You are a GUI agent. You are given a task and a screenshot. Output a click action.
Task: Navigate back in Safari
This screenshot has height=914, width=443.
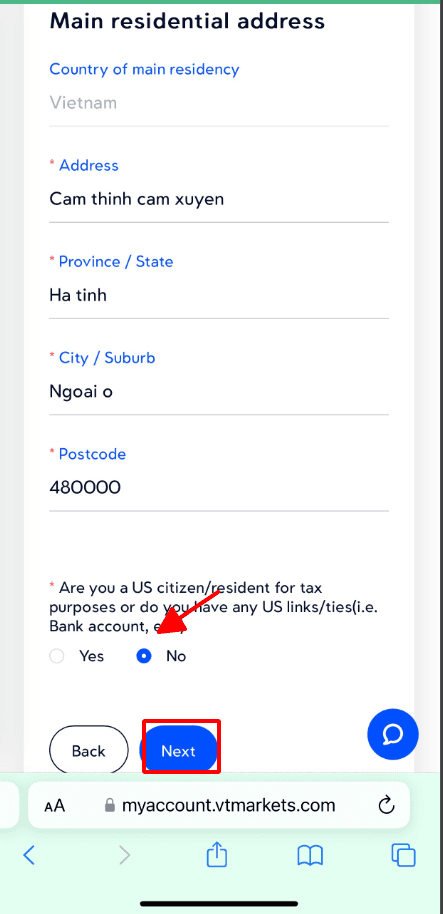tap(29, 855)
